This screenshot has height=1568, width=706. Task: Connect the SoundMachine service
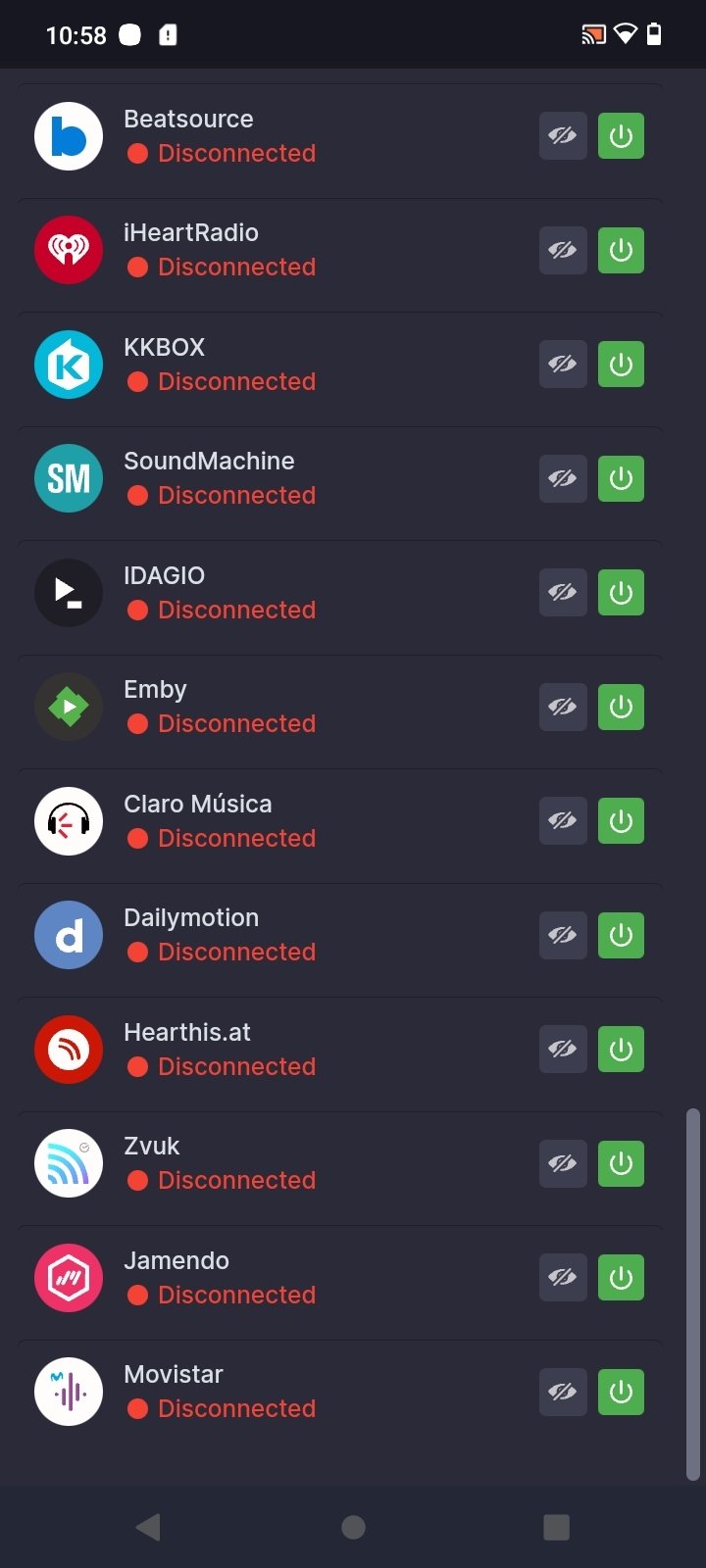(621, 478)
